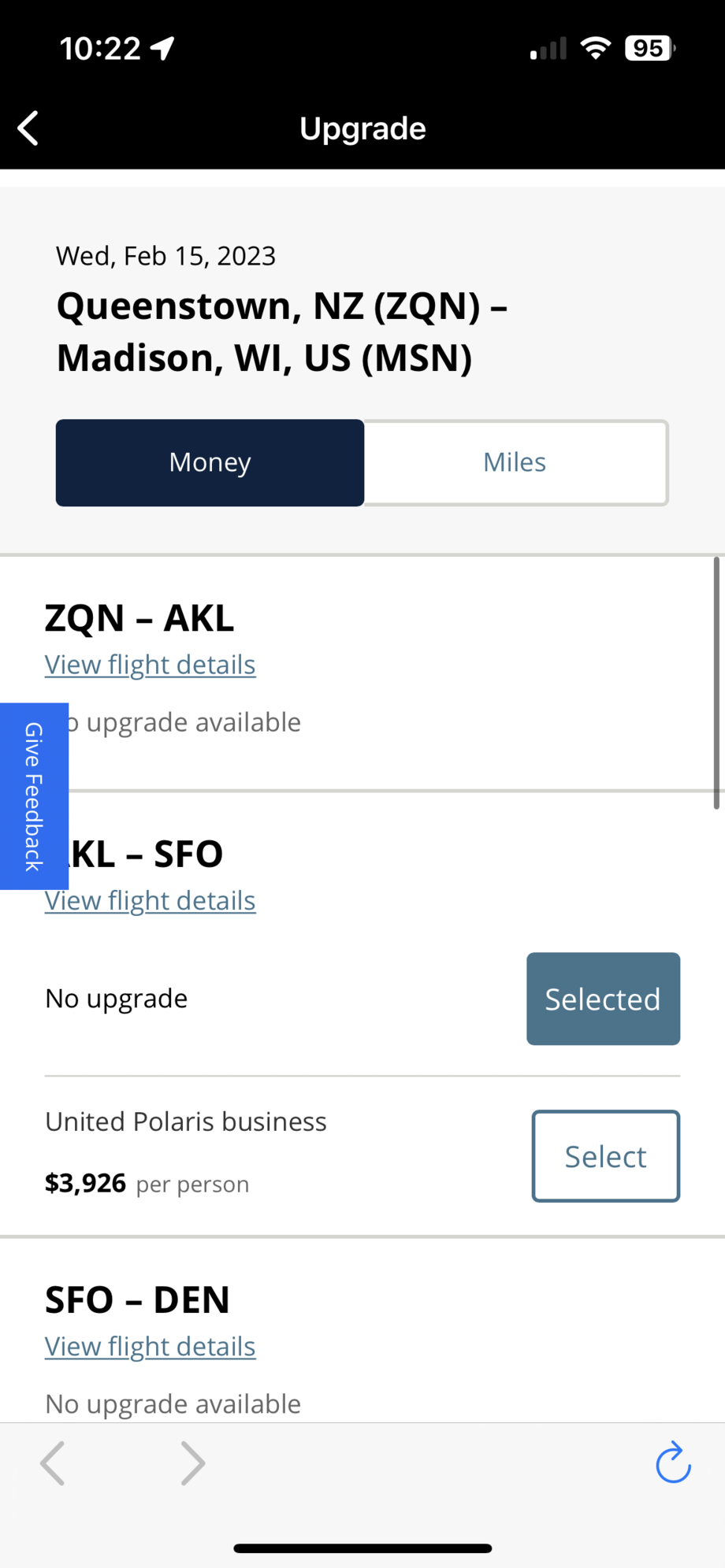Select the Money payment tab
The width and height of the screenshot is (725, 1568).
coord(210,462)
